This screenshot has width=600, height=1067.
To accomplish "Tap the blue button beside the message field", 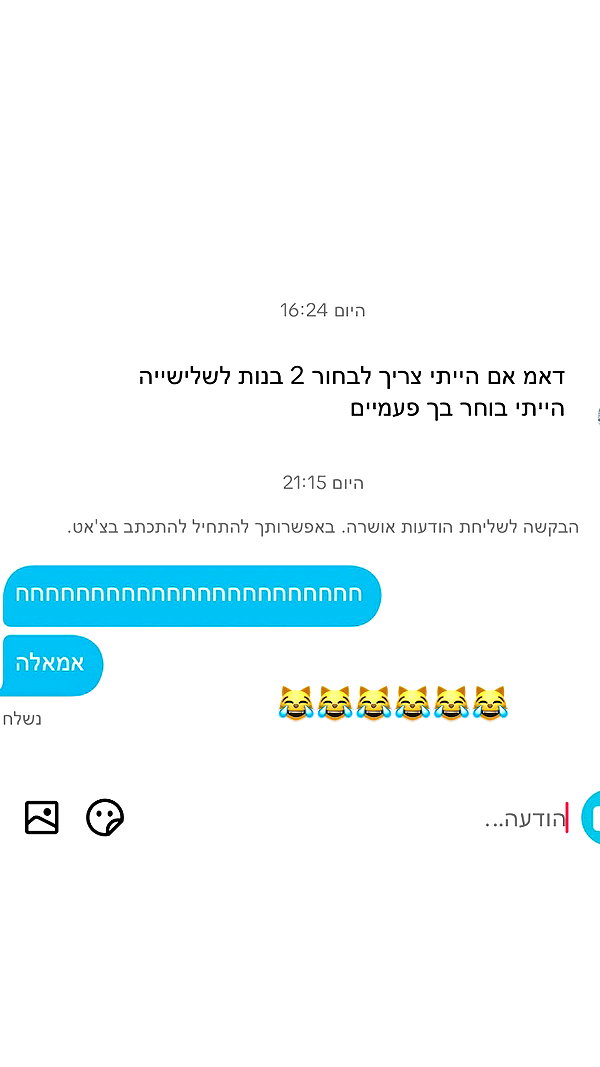I will coord(591,817).
